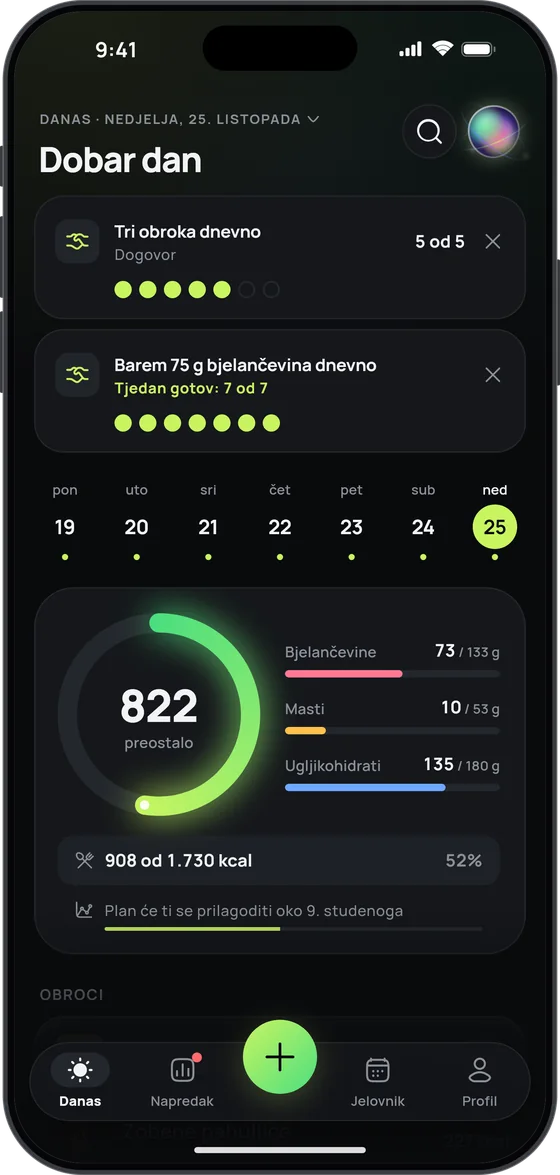Dismiss the Barem 75 g bjelančevina card
This screenshot has width=560, height=1175.
coord(493,375)
